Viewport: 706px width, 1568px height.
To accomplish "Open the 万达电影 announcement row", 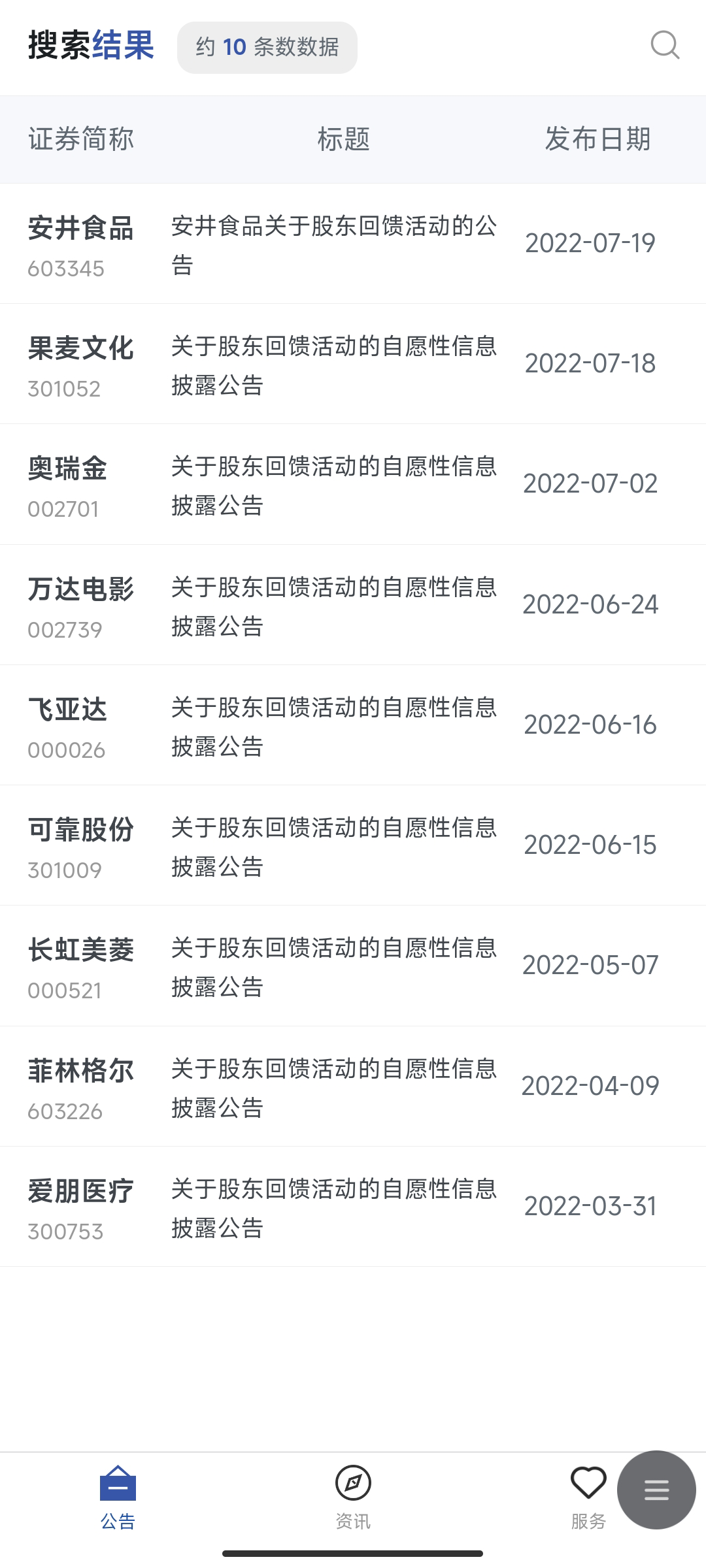I will 333,606.
